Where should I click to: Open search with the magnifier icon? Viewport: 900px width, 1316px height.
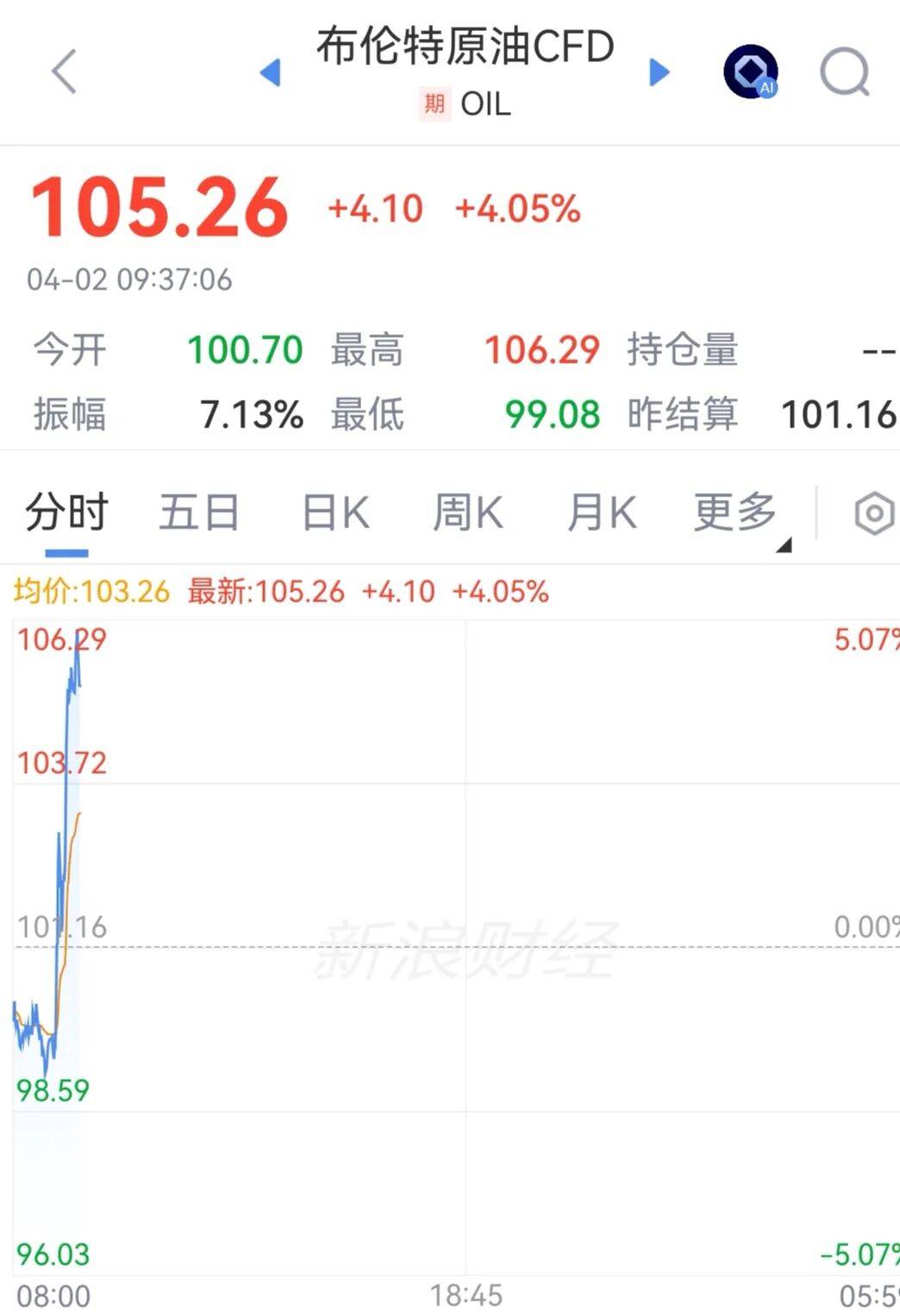(x=845, y=72)
